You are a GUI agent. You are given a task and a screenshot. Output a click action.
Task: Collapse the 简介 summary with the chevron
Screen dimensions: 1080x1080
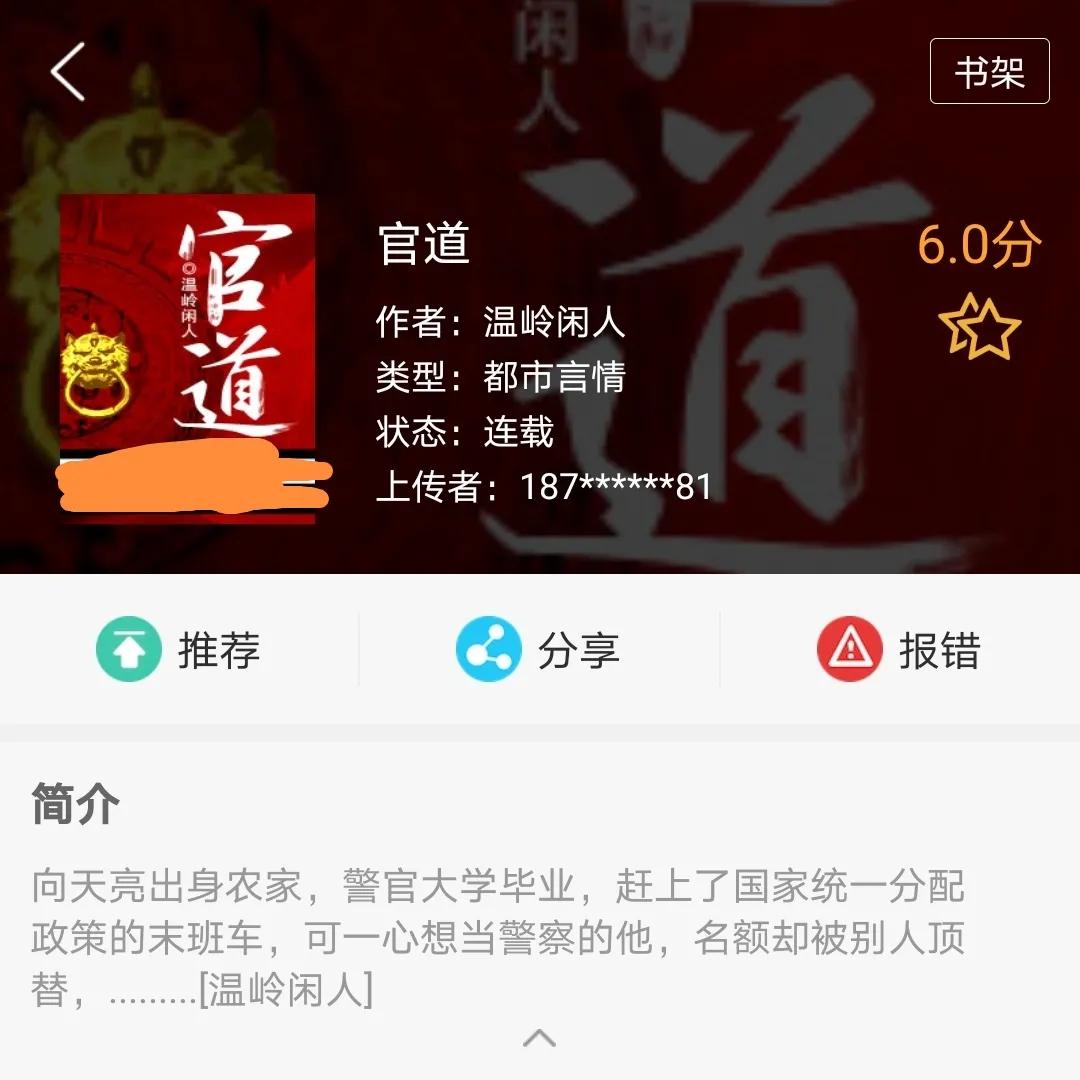pyautogui.click(x=539, y=1038)
